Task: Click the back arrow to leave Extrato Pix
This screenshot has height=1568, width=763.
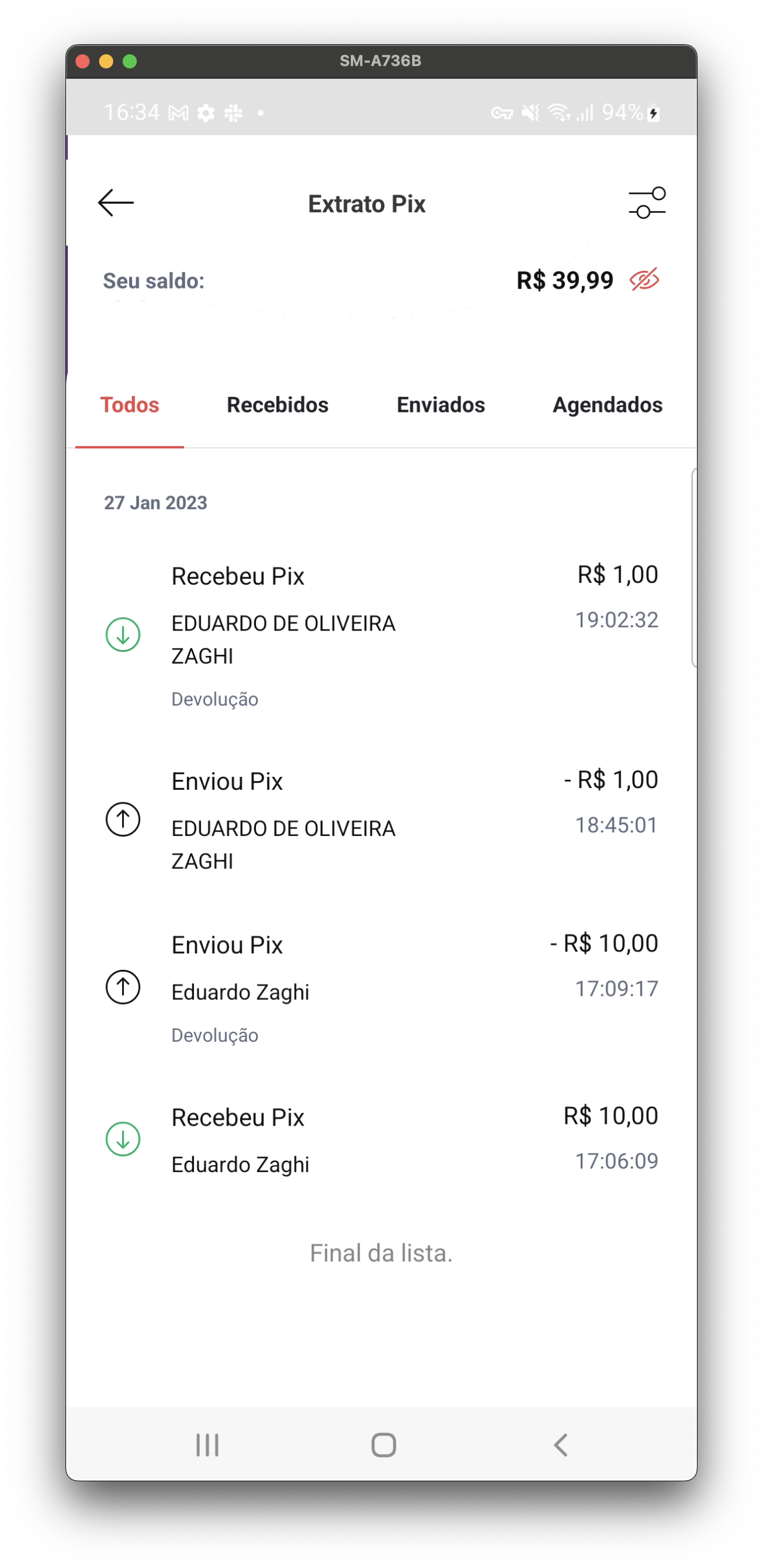Action: pyautogui.click(x=115, y=204)
